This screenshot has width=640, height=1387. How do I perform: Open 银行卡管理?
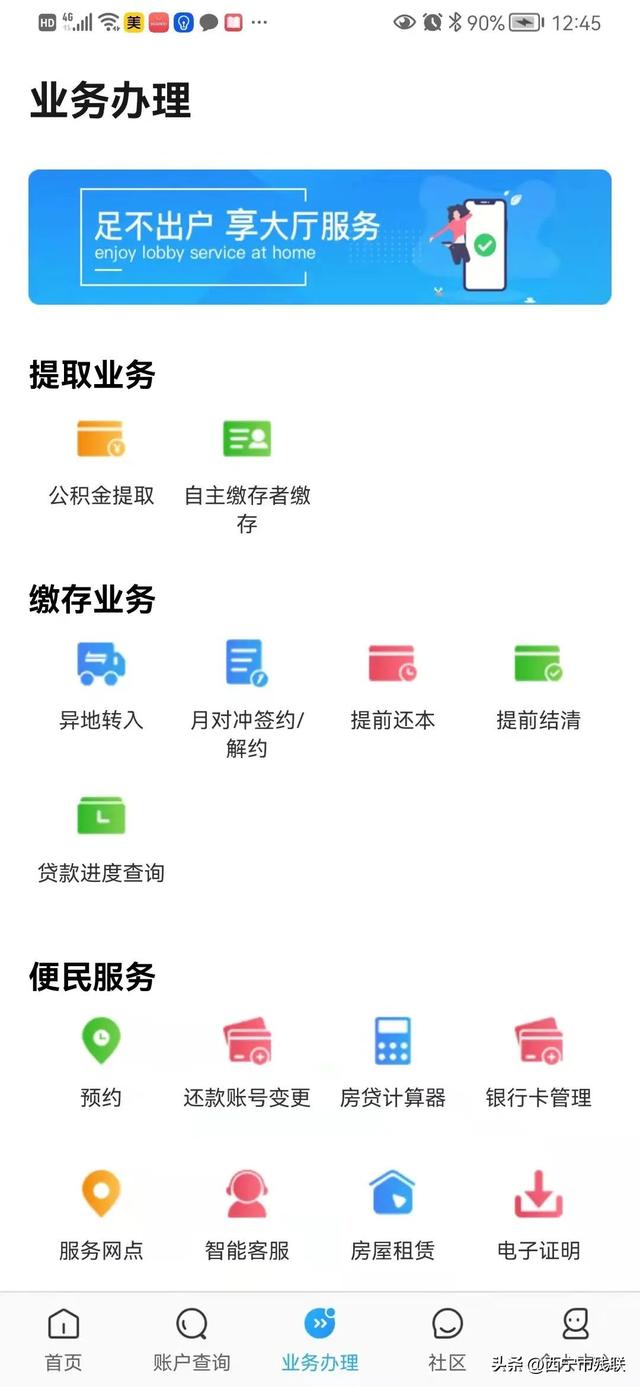(x=539, y=1064)
